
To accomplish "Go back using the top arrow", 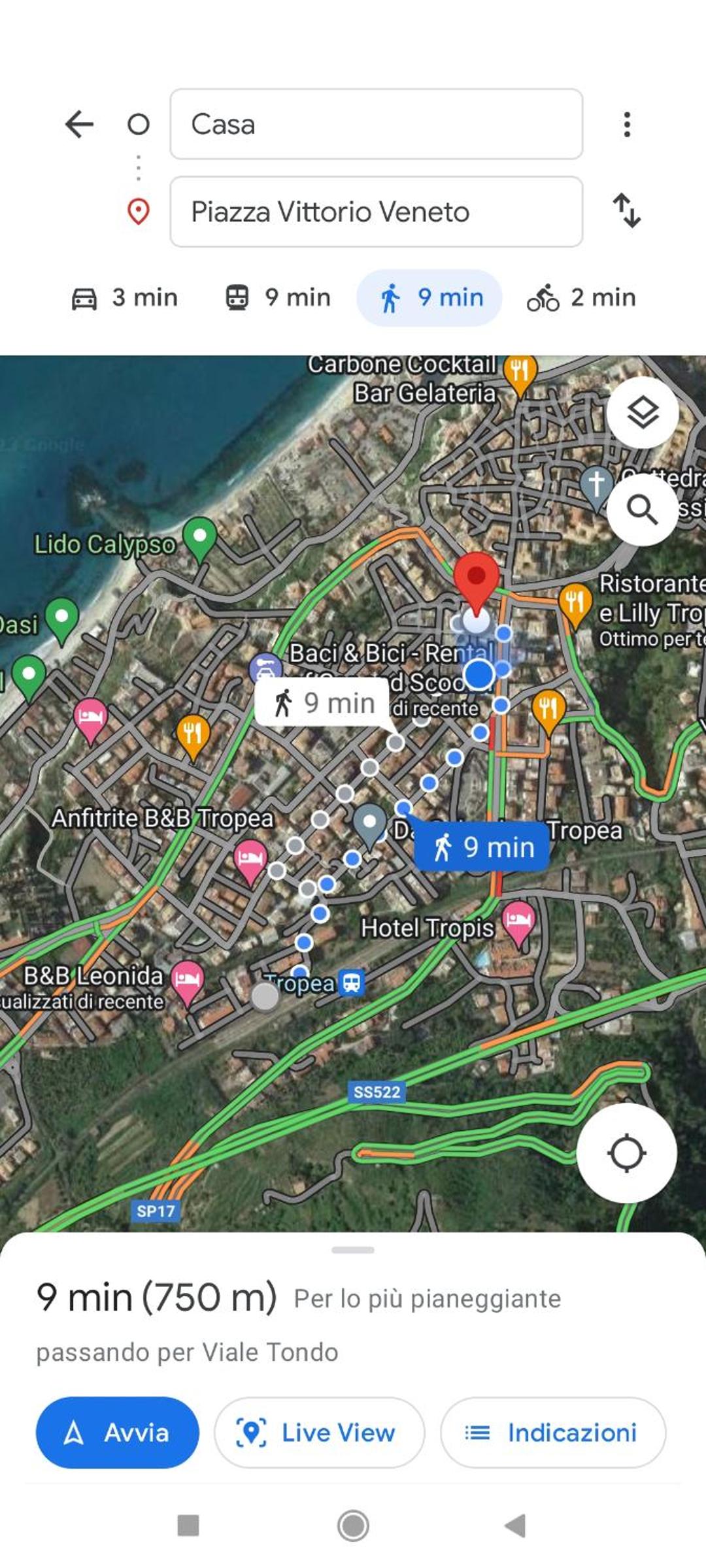I will (x=80, y=124).
